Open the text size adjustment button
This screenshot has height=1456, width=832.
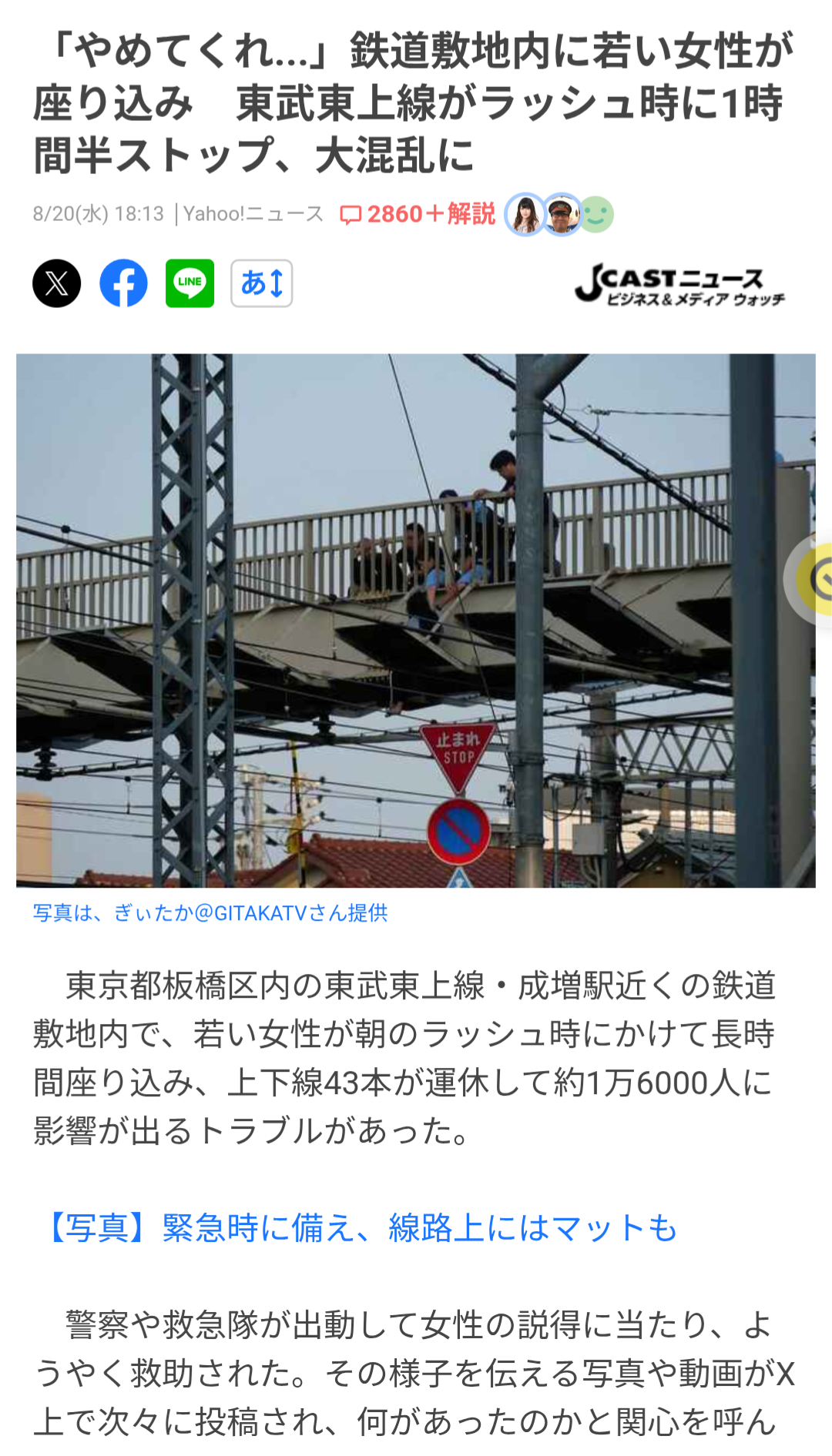[261, 283]
